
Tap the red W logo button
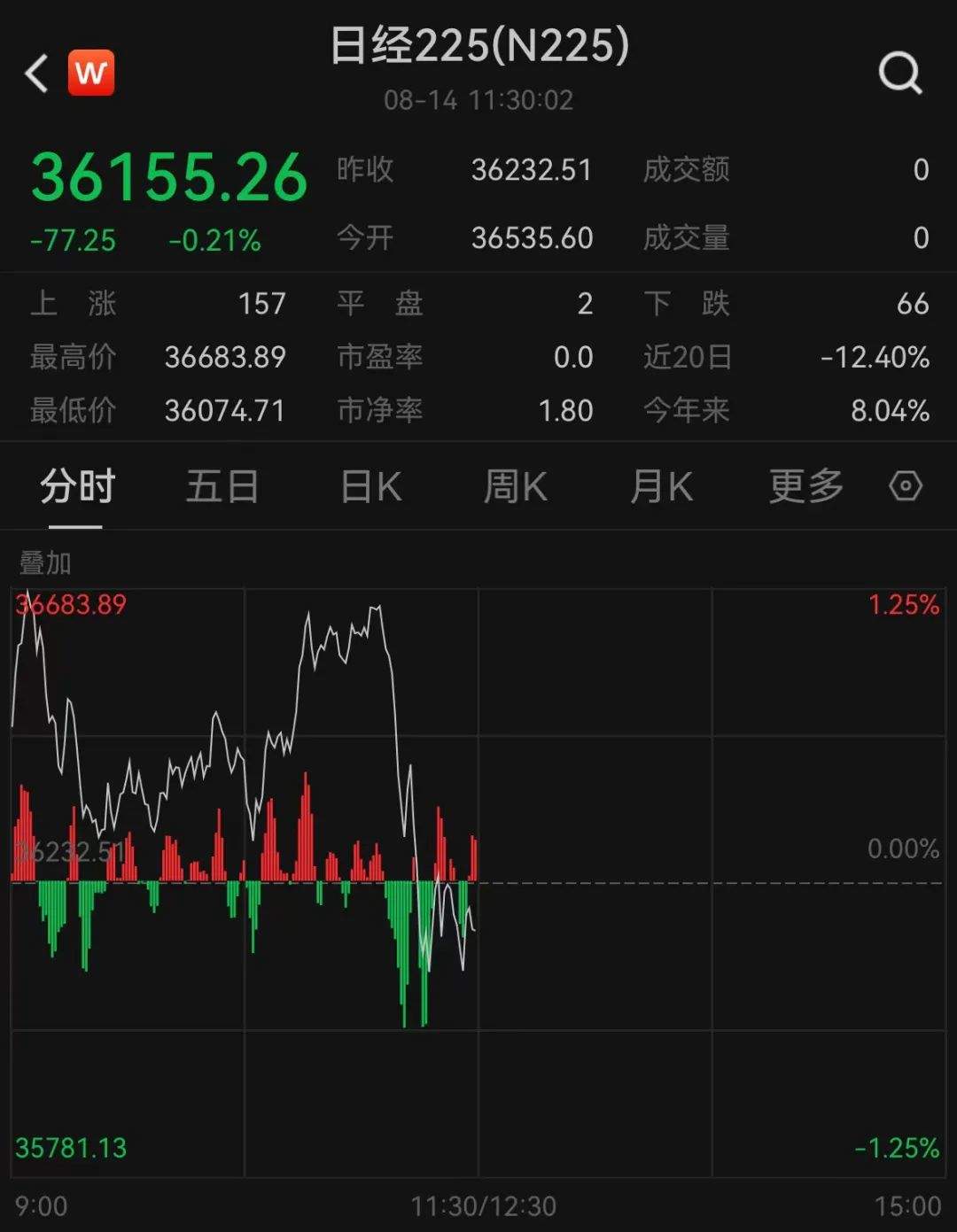coord(91,74)
